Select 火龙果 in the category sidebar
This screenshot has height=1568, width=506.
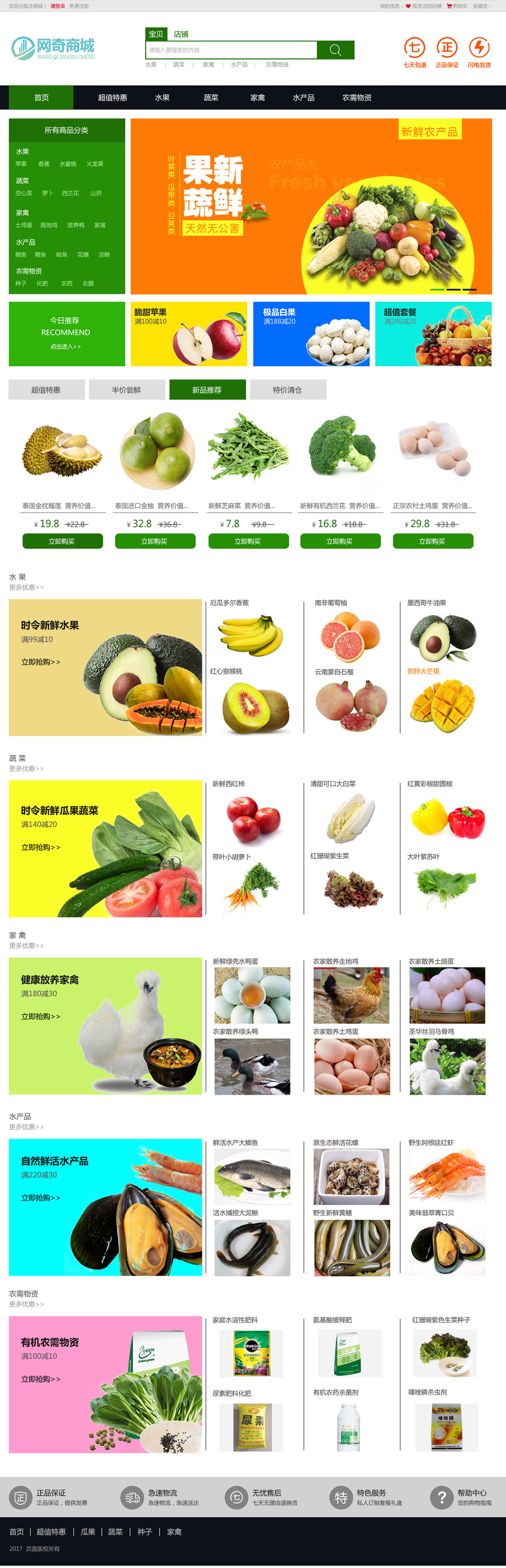[x=94, y=164]
